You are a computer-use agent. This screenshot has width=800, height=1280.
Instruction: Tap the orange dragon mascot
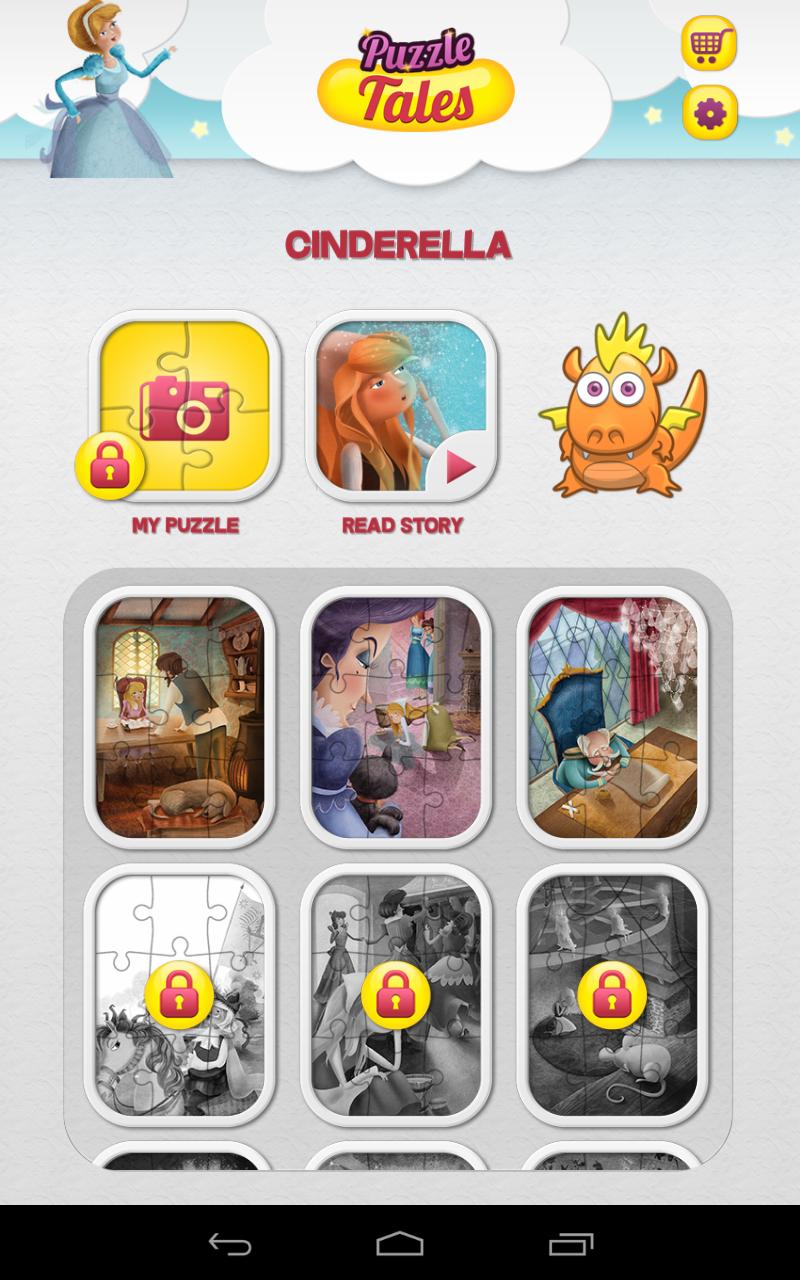pyautogui.click(x=622, y=407)
